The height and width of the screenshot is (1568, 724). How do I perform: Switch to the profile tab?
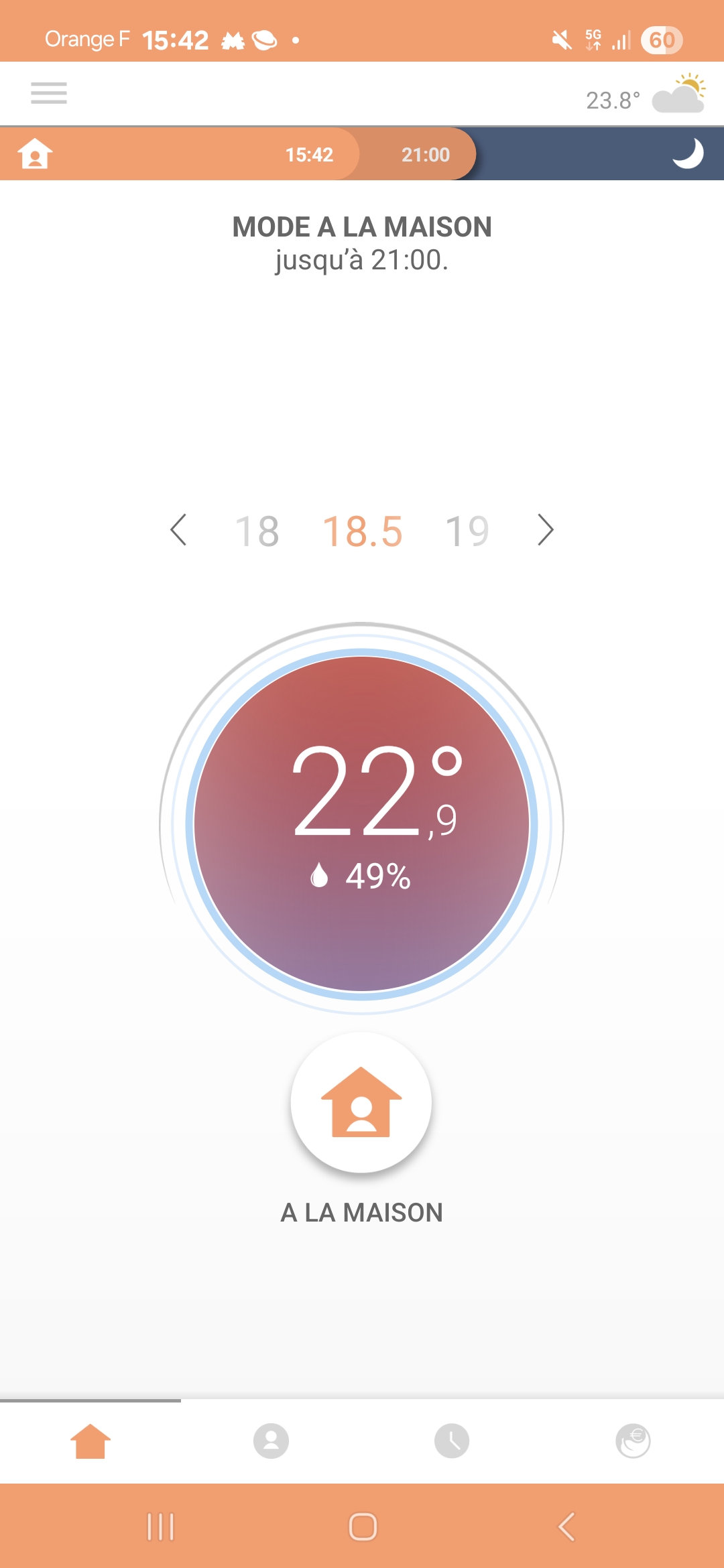(271, 1441)
